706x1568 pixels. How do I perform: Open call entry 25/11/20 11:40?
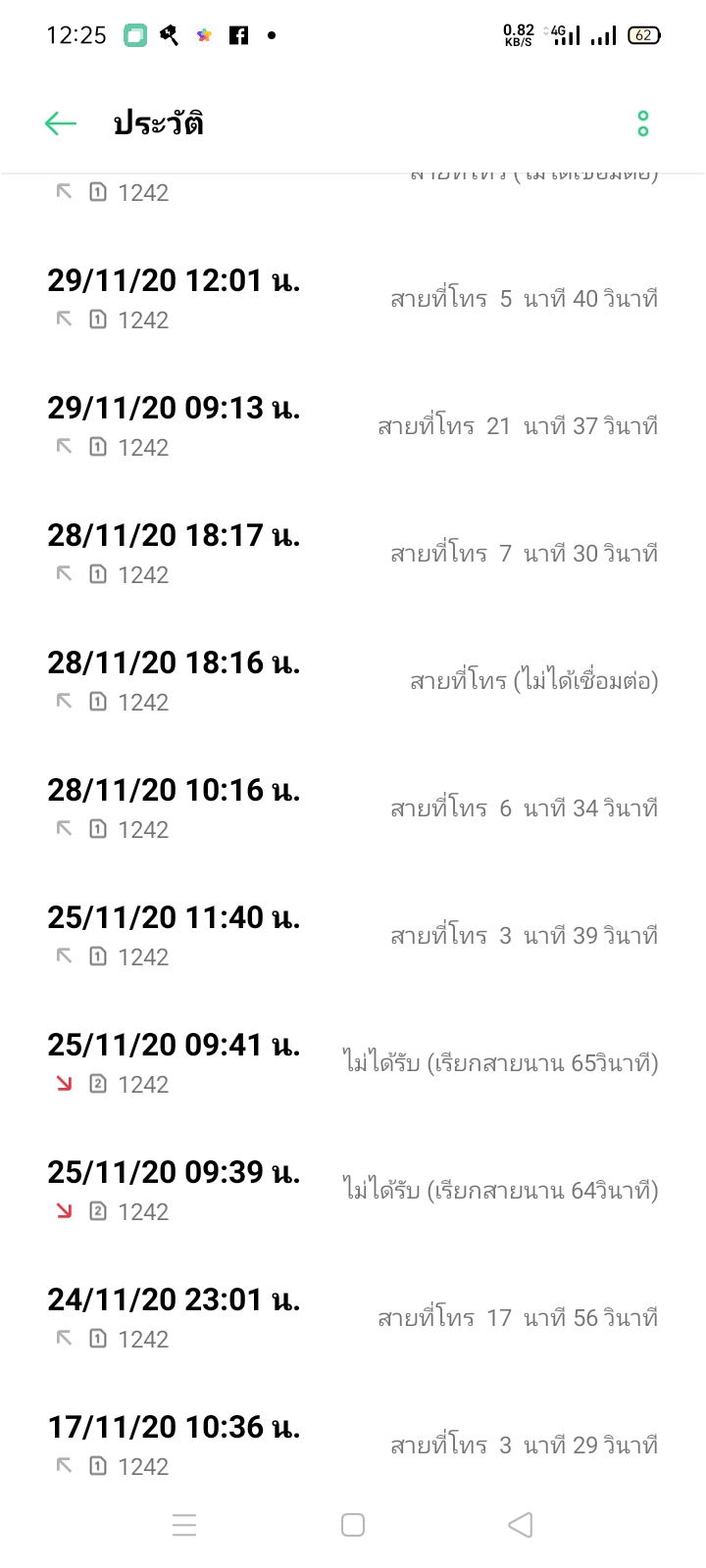(x=353, y=936)
